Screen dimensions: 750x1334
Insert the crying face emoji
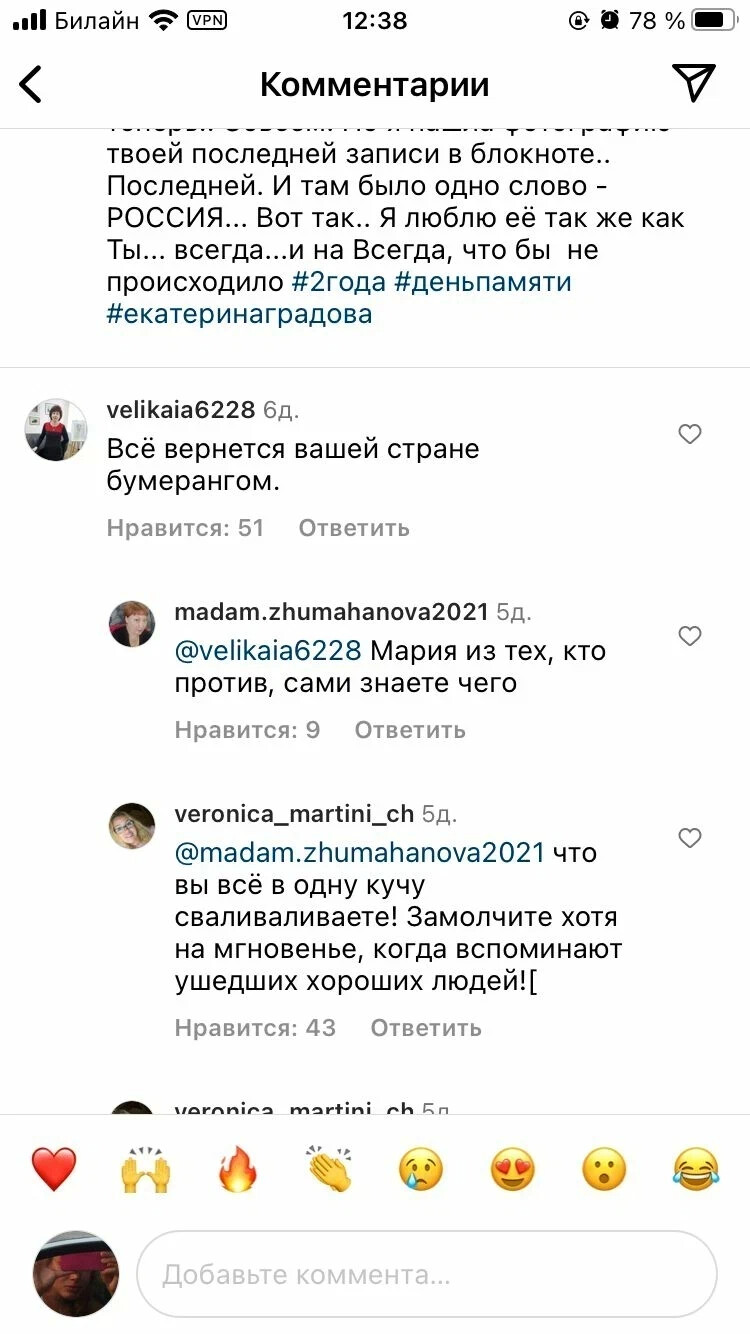click(x=421, y=1169)
